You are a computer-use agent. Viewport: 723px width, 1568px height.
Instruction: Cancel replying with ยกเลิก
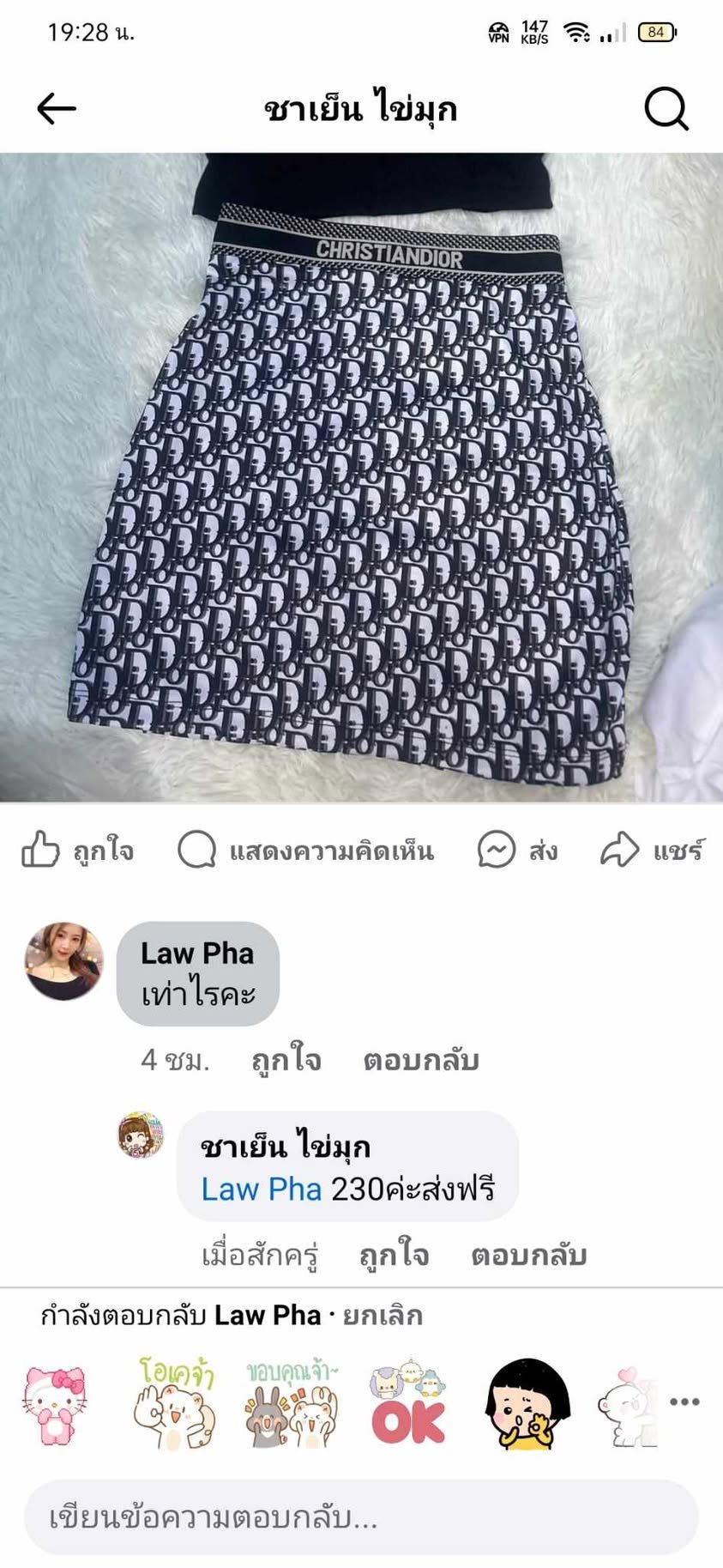(383, 1315)
